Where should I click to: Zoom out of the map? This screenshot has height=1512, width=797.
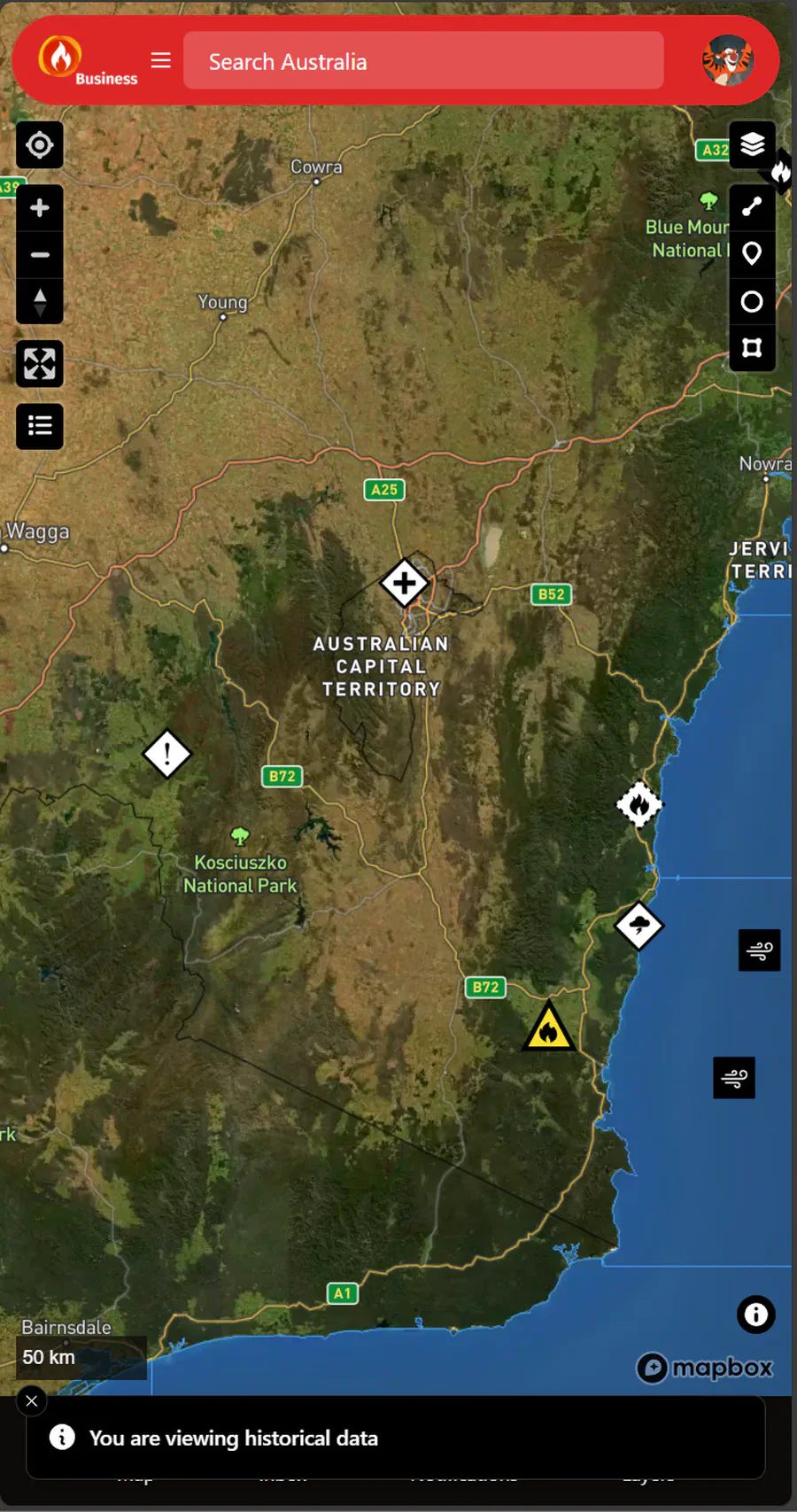point(40,255)
